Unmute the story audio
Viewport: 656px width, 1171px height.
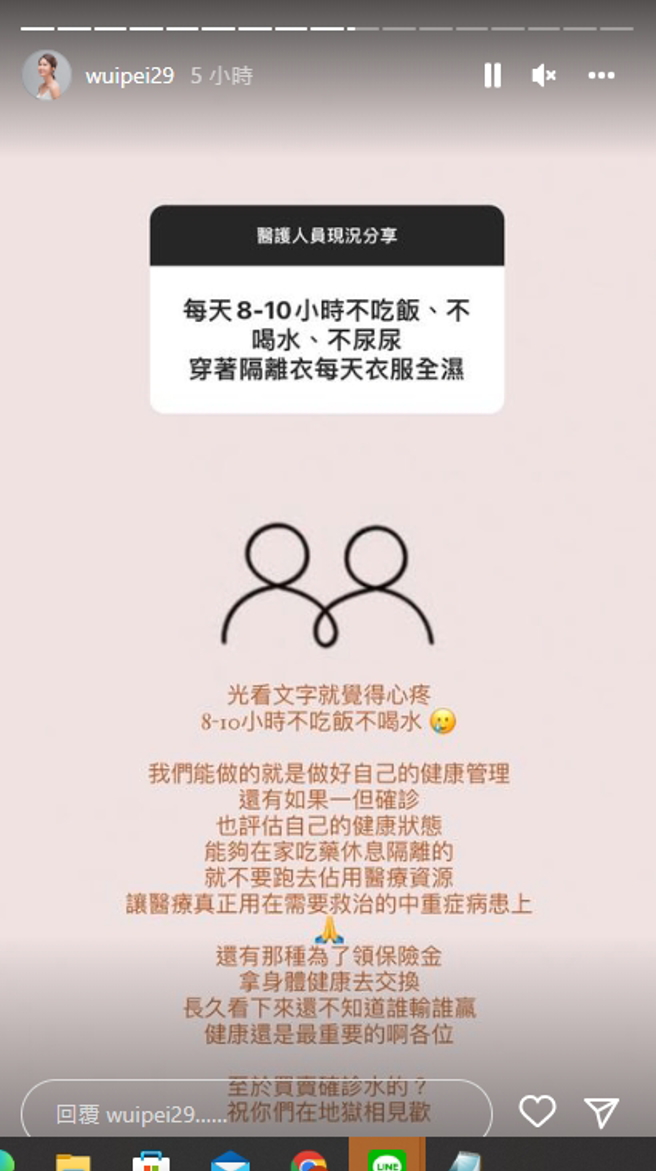pos(544,76)
